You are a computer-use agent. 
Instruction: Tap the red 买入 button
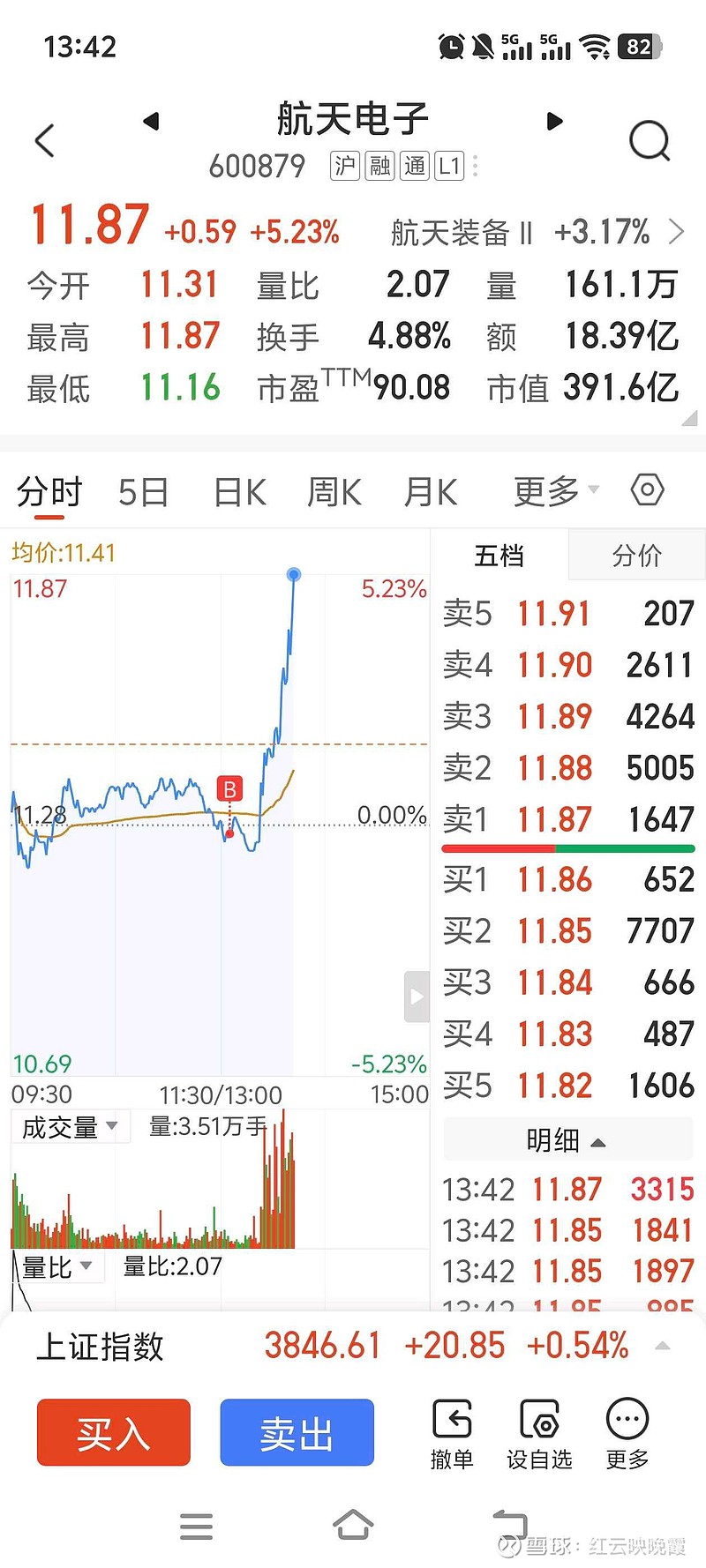113,1432
